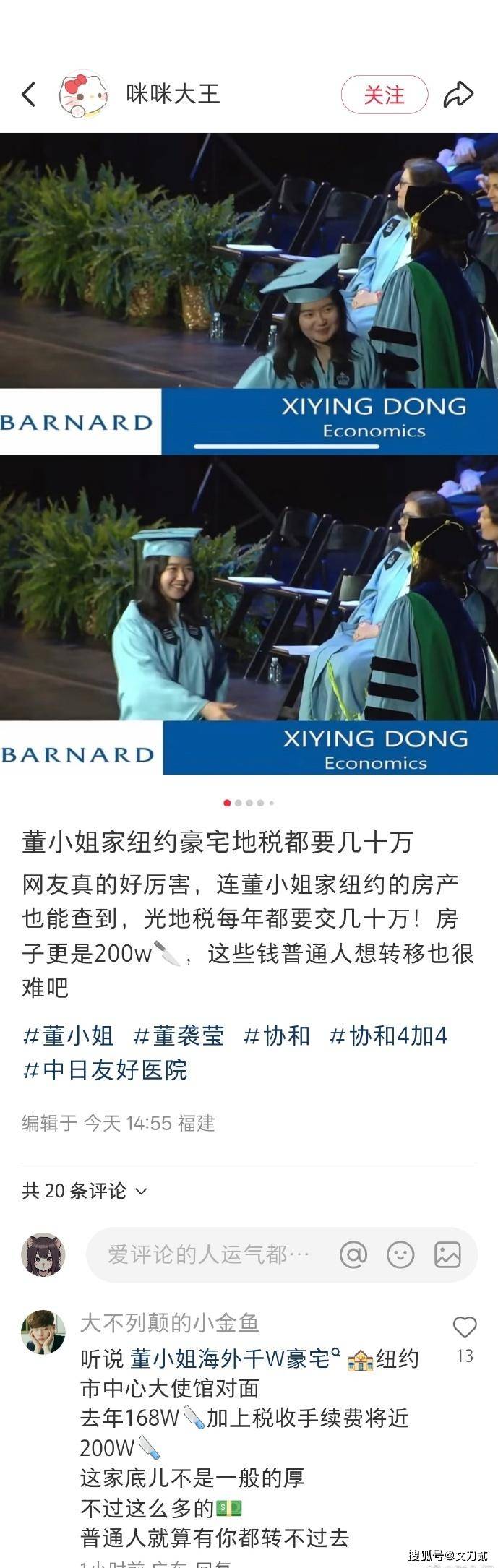Open the #协和4加4 hashtag
This screenshot has width=498, height=1568.
388,1035
